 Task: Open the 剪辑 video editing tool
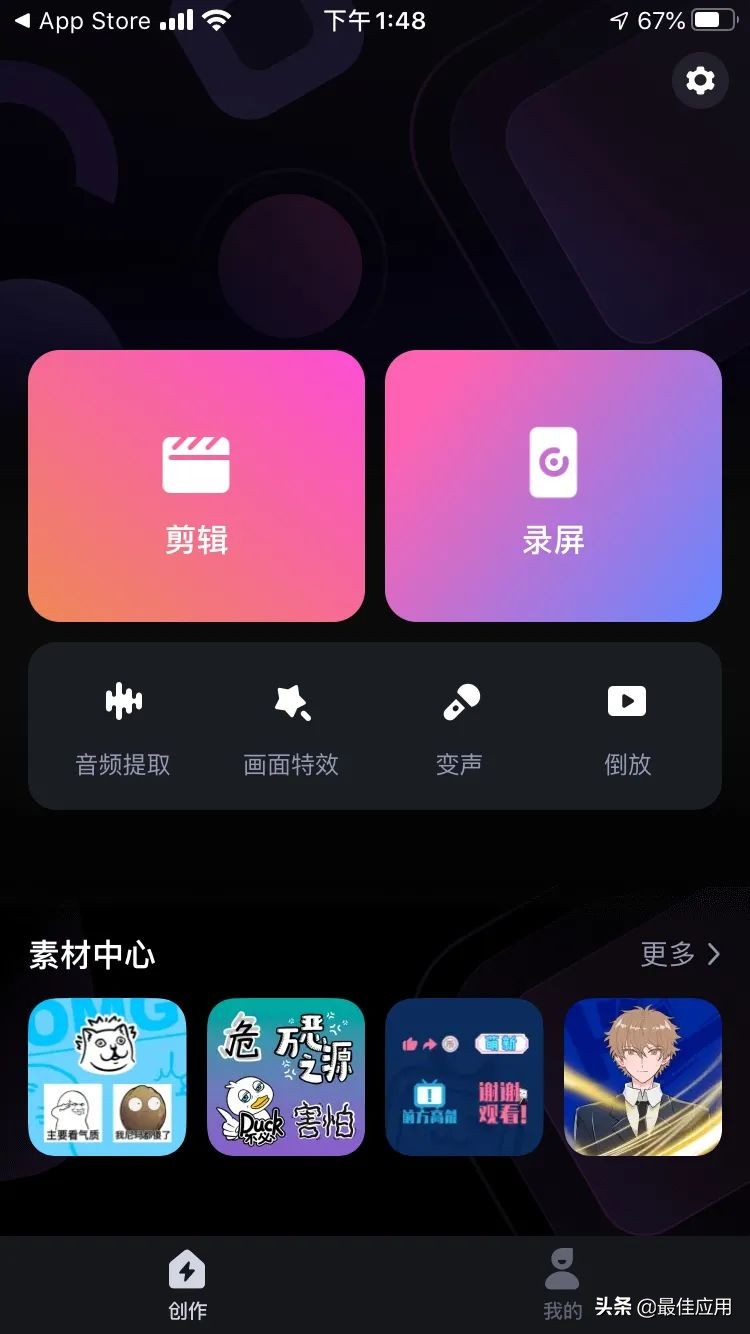point(195,485)
